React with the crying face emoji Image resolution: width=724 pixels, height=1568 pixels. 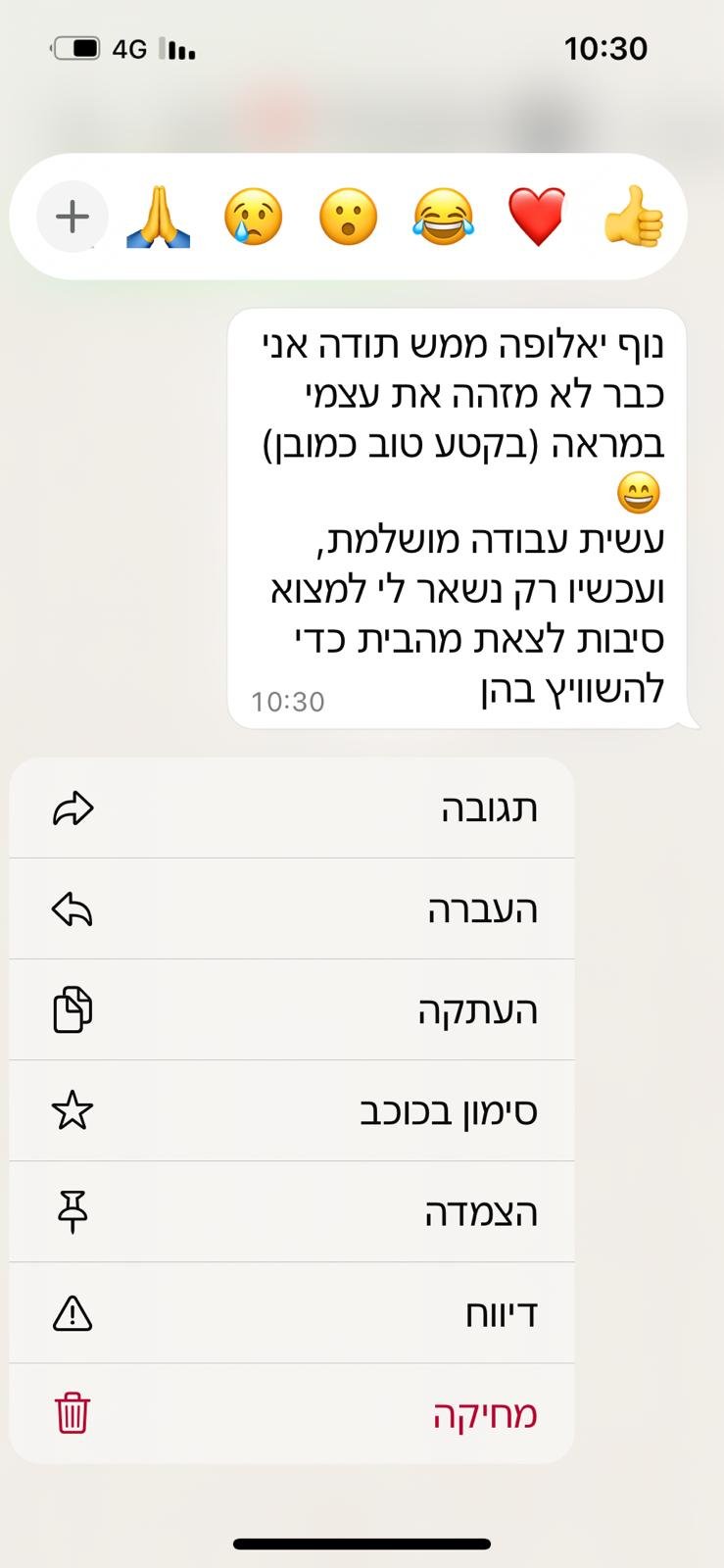tap(253, 217)
